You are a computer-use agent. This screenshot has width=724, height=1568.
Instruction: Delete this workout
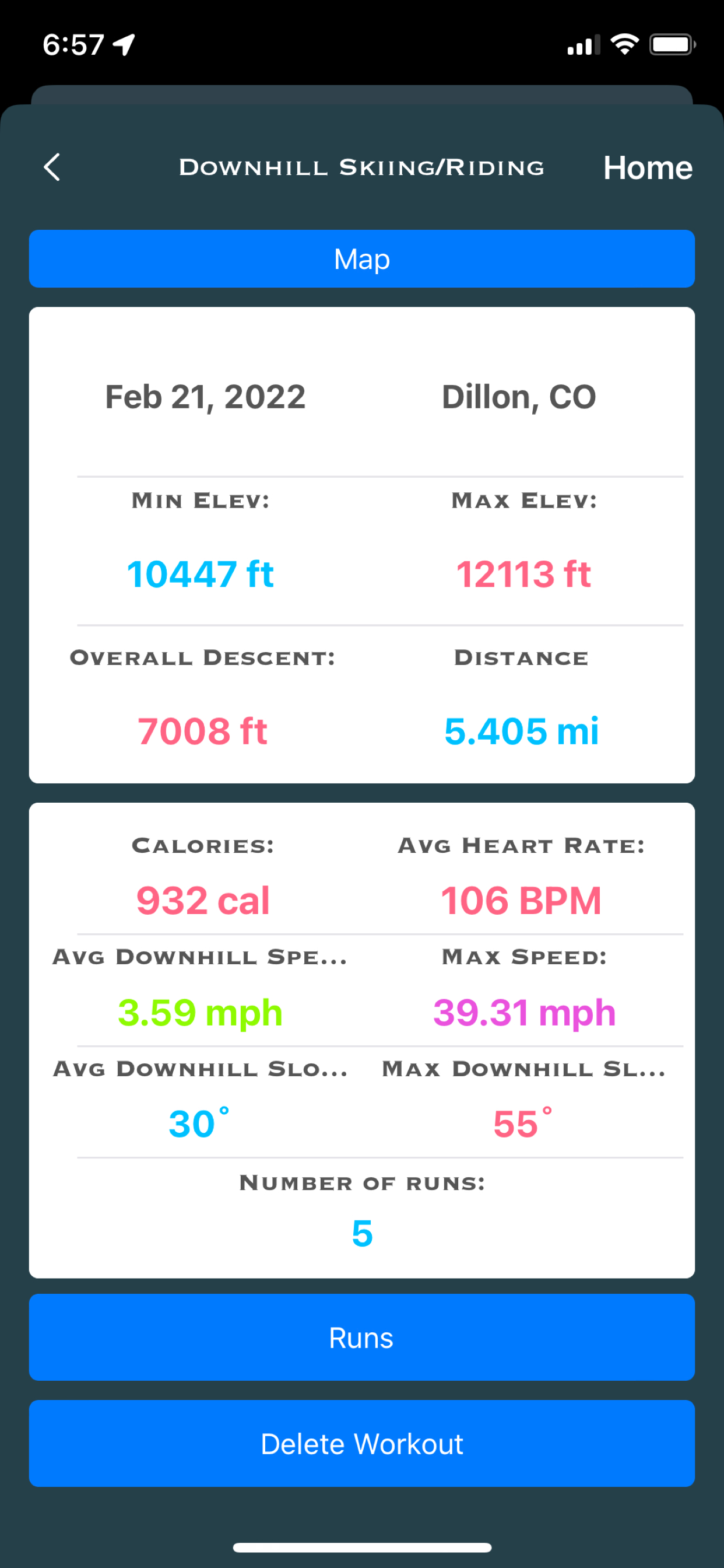(362, 1443)
